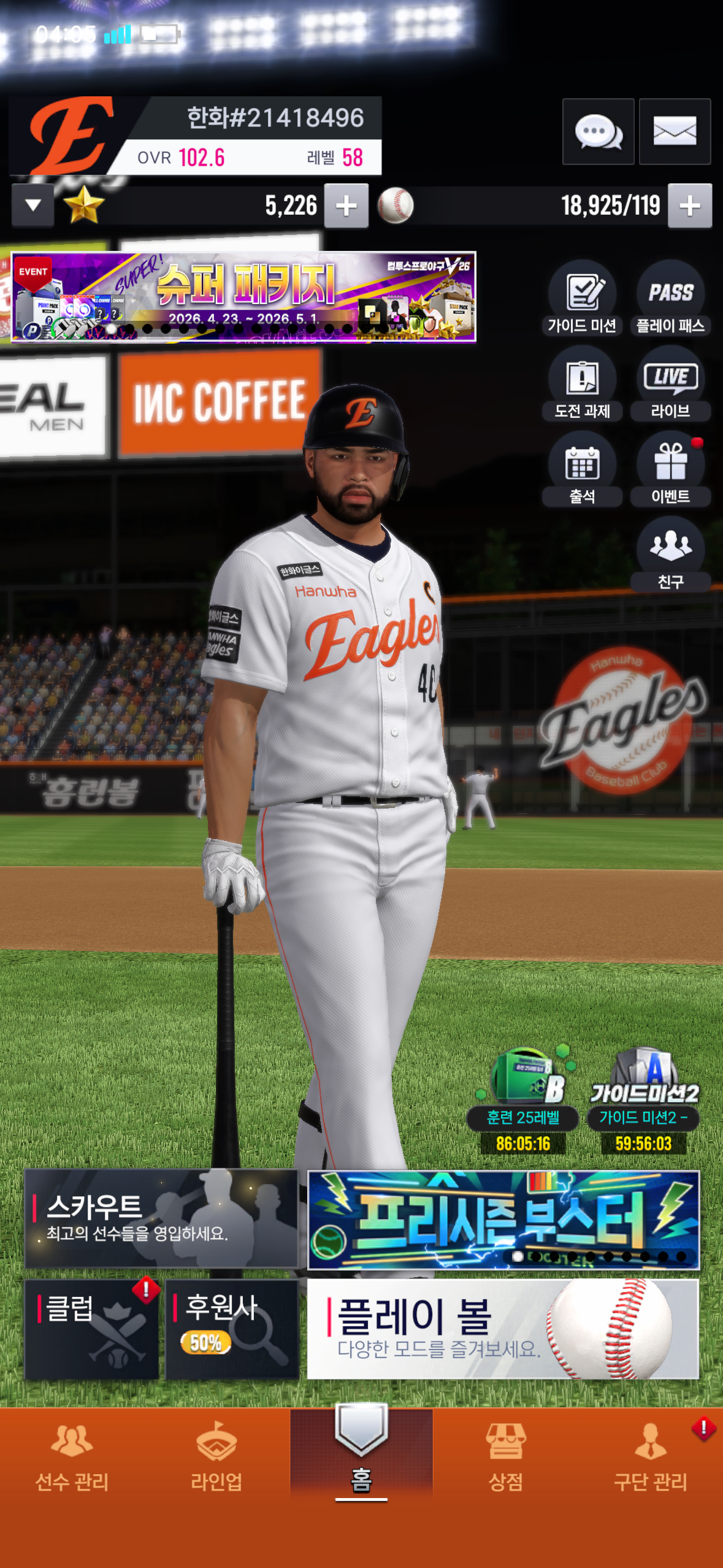Open the 후원사 tile
723x1568 pixels.
232,1329
